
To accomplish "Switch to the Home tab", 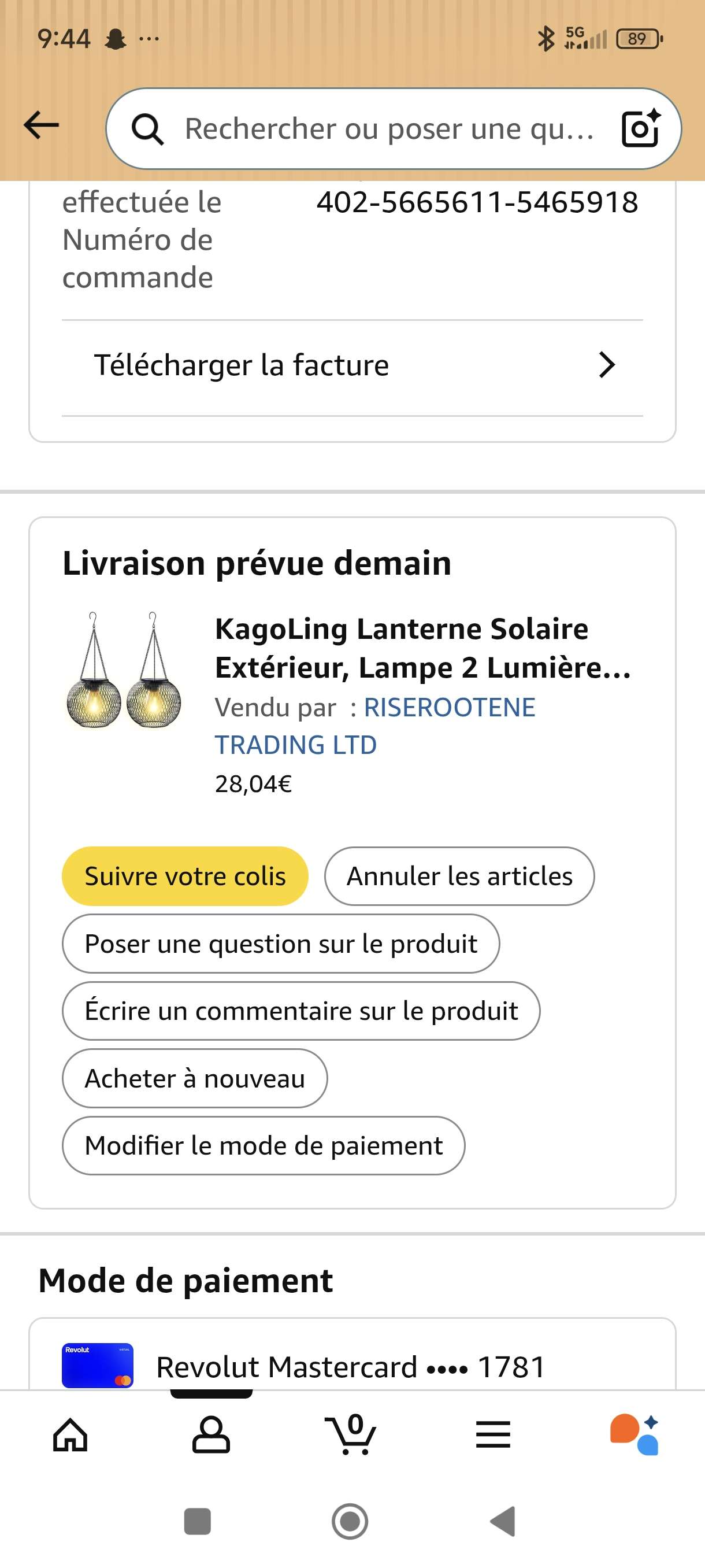I will point(70,1434).
